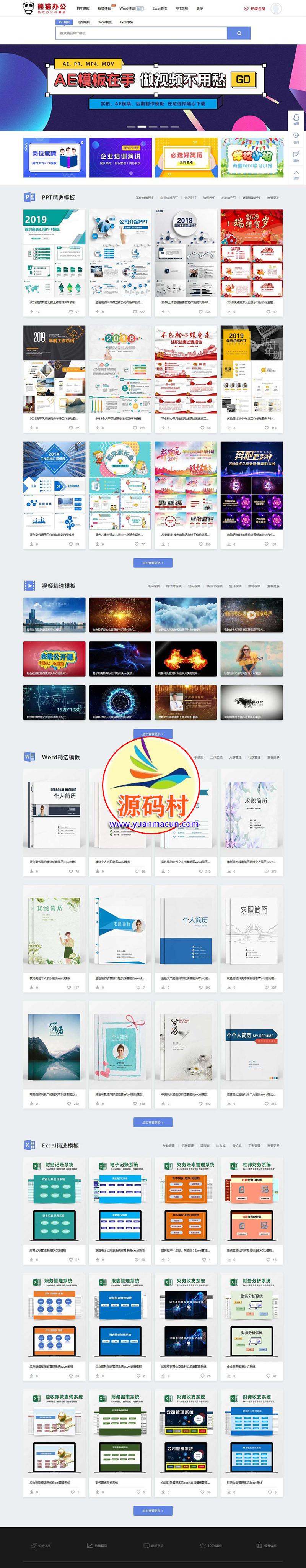Open the 视频模板 top navigation item
This screenshot has height=1568, width=306.
(x=104, y=8)
